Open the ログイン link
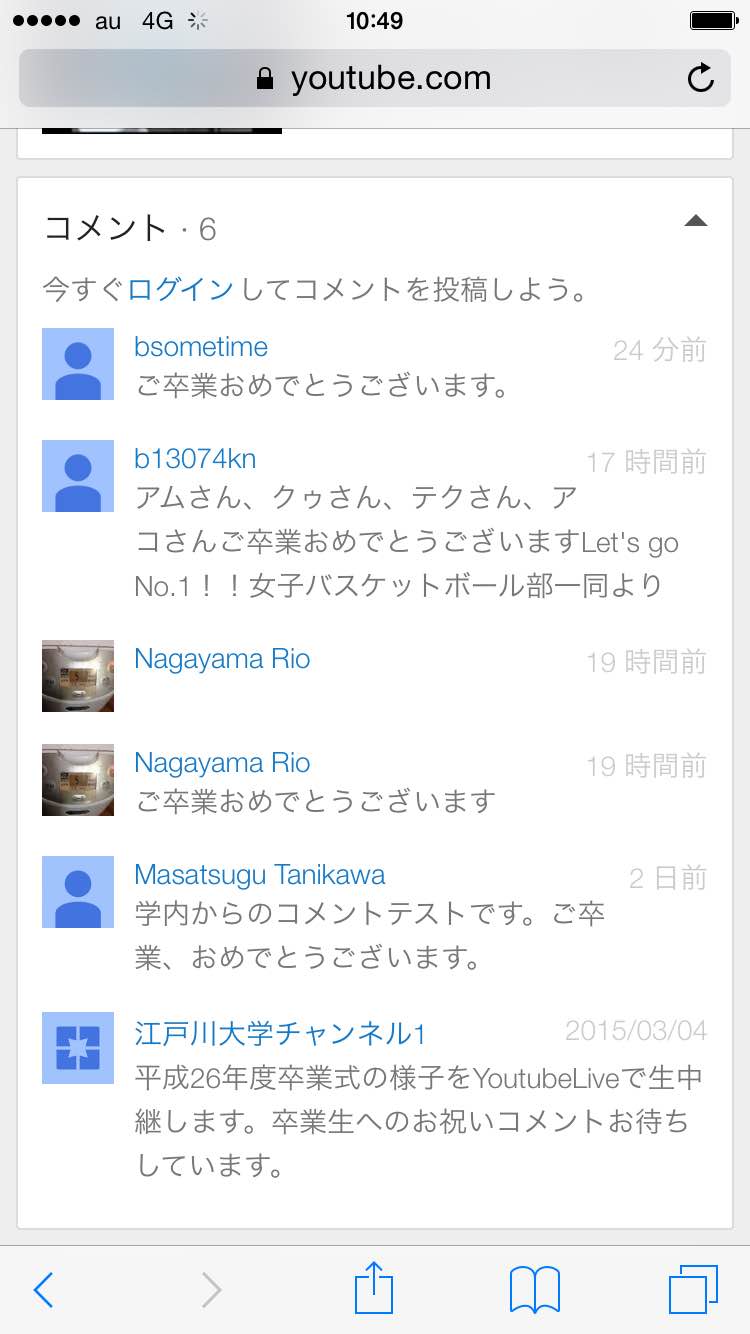Viewport: 750px width, 1334px height. click(180, 290)
